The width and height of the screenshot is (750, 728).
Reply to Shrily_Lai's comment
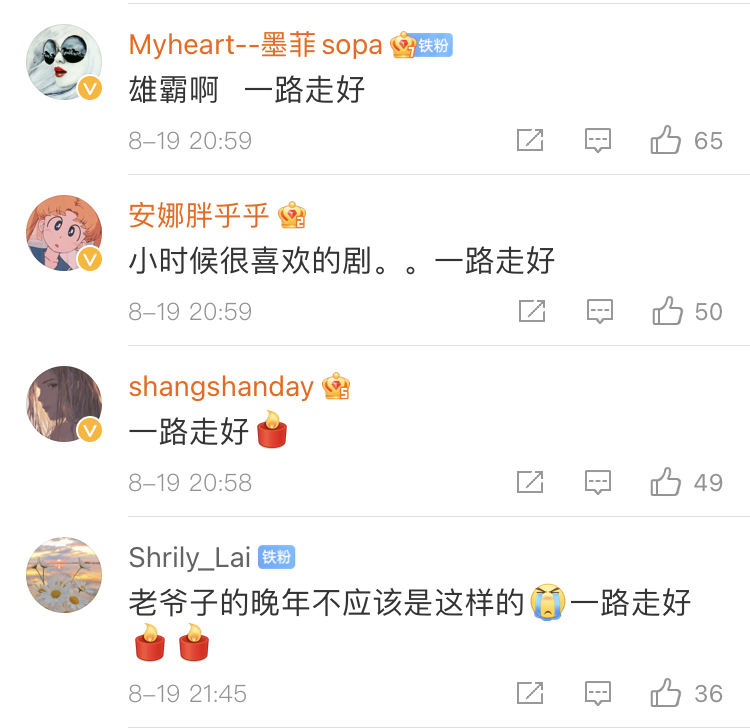tap(598, 693)
